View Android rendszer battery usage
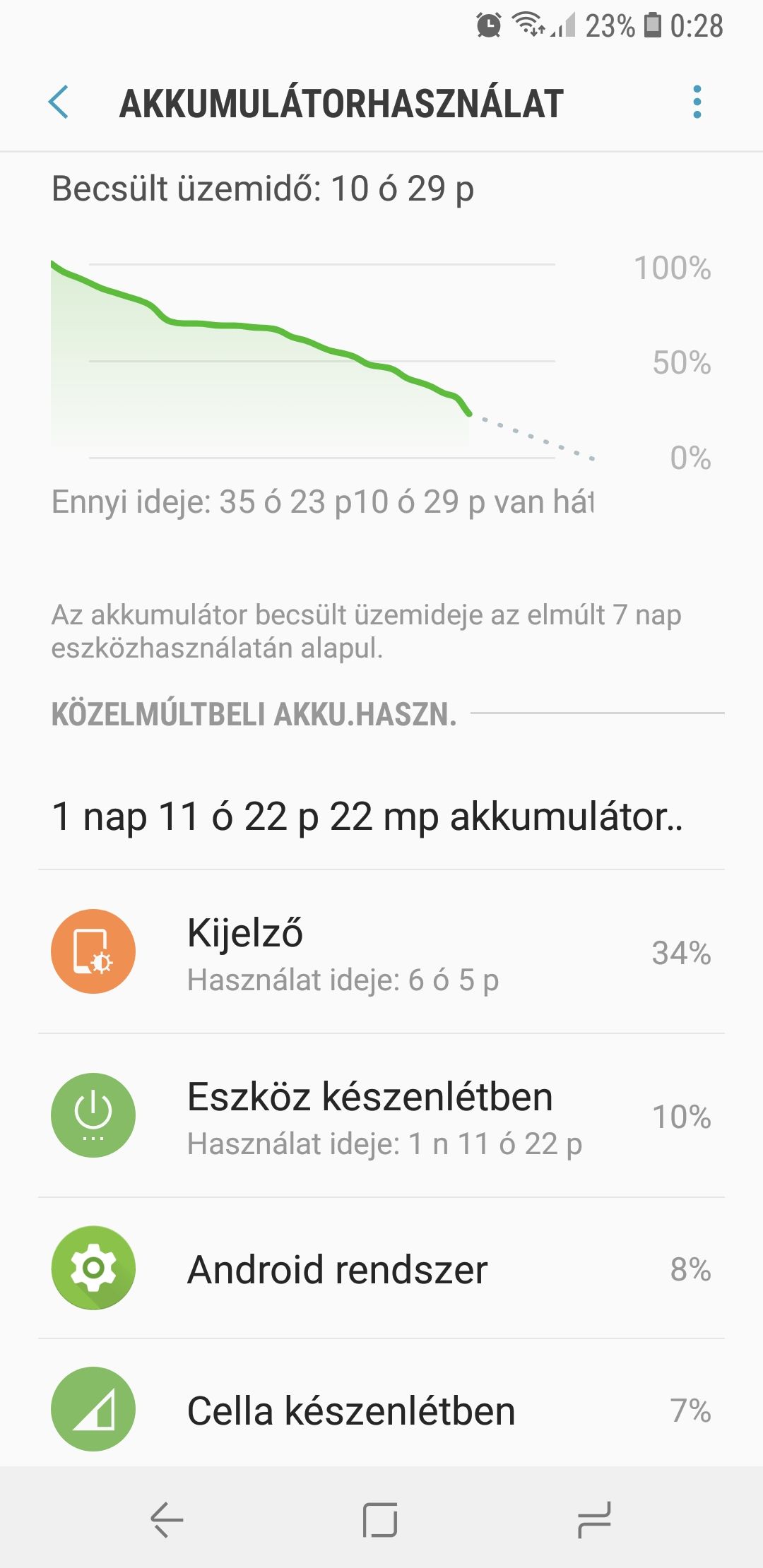The width and height of the screenshot is (763, 1568). pos(381,1268)
